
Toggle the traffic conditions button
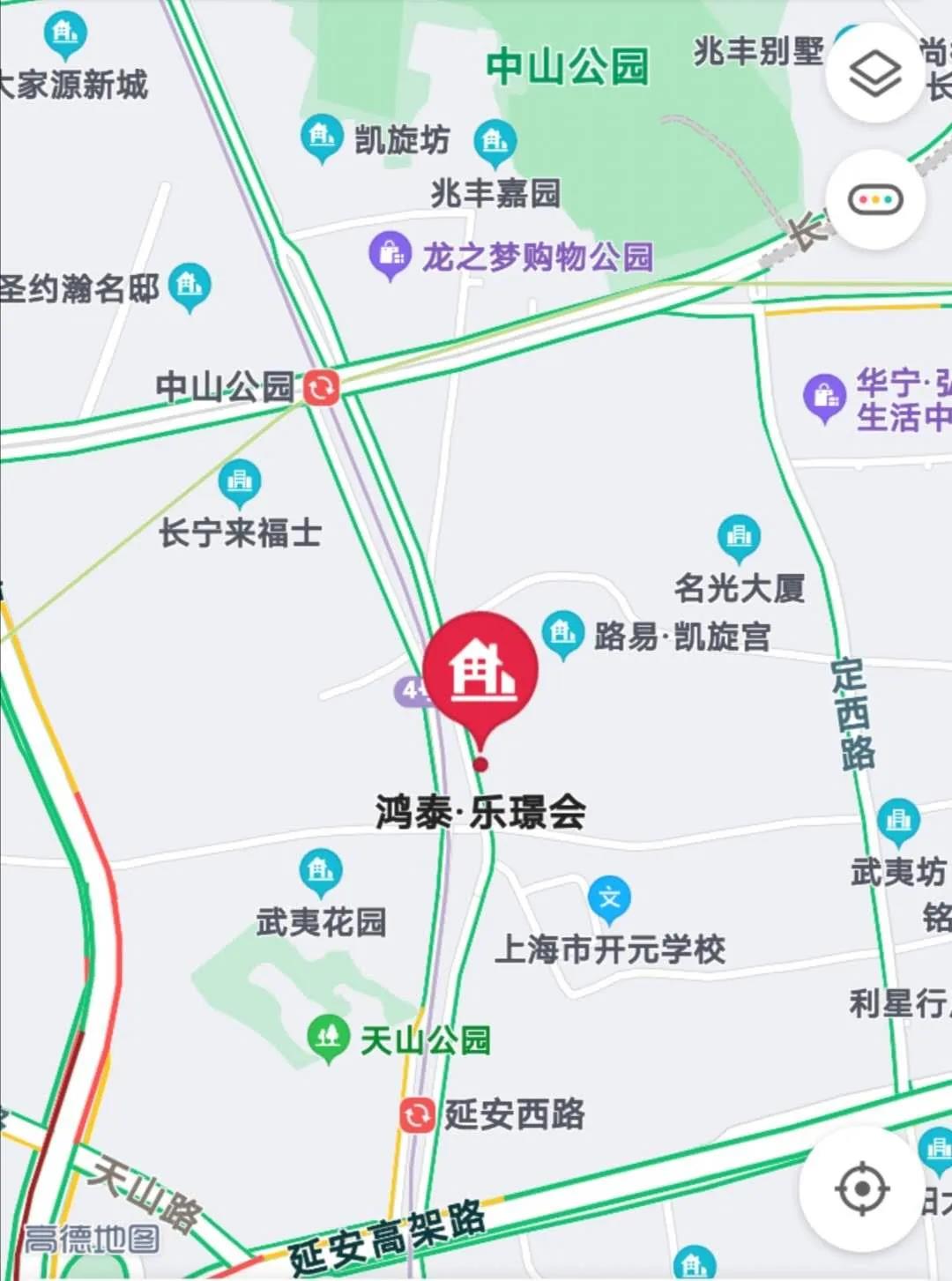point(874,200)
